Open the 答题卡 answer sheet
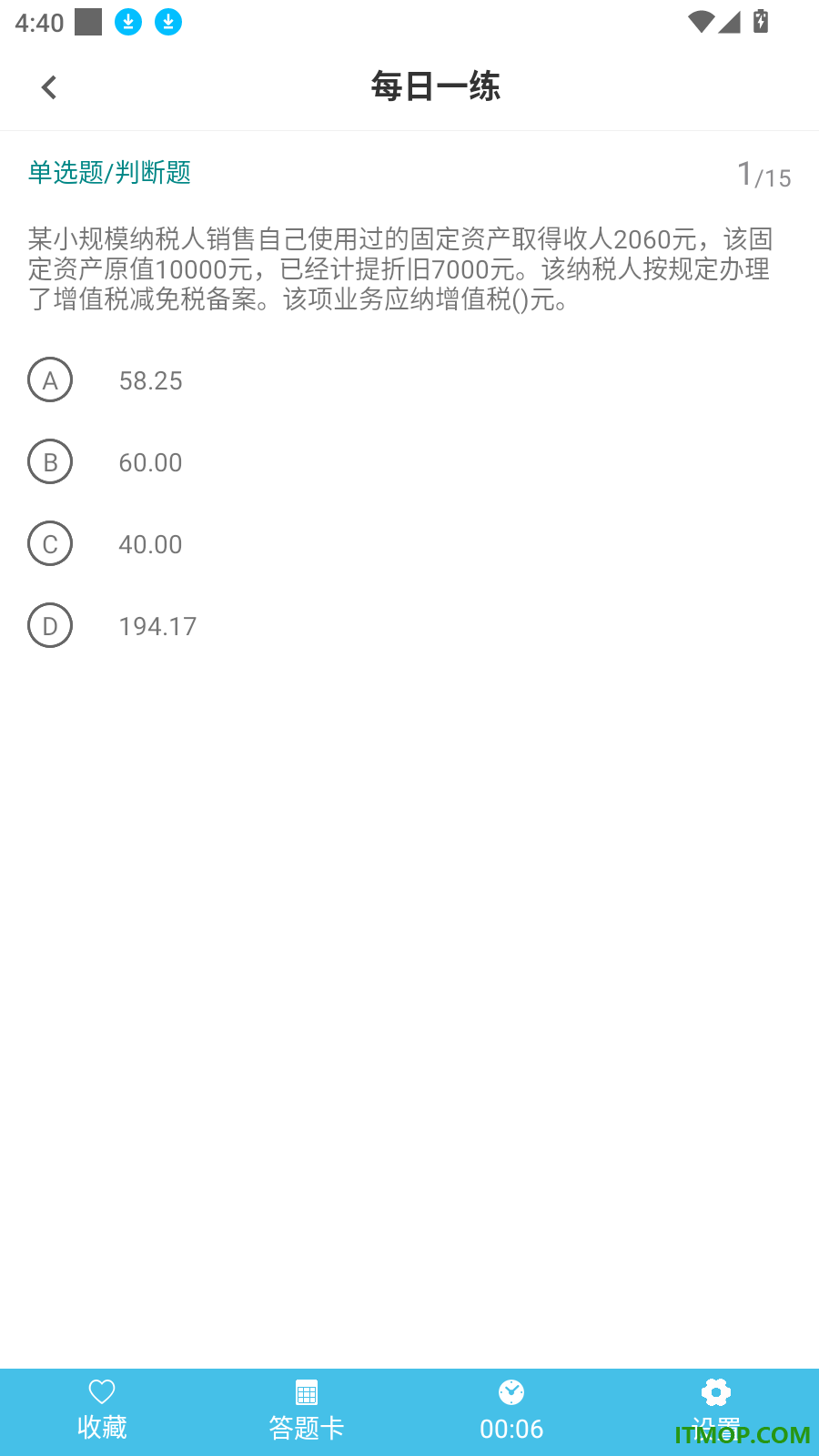Viewport: 819px width, 1456px height. pyautogui.click(x=307, y=1411)
